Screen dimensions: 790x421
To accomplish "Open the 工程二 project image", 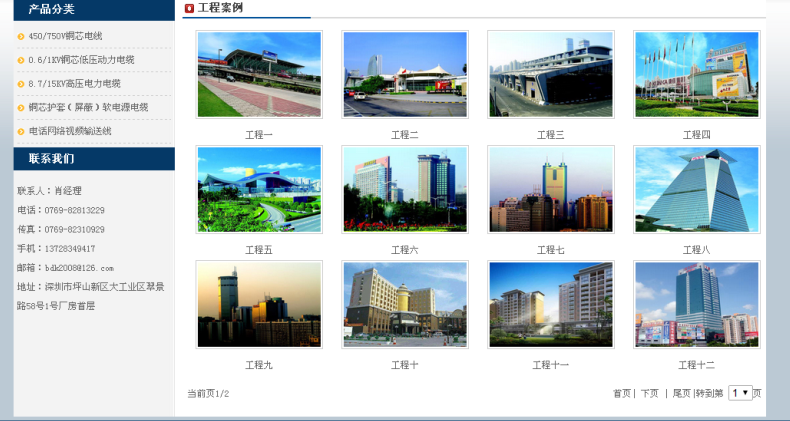I will tap(404, 74).
